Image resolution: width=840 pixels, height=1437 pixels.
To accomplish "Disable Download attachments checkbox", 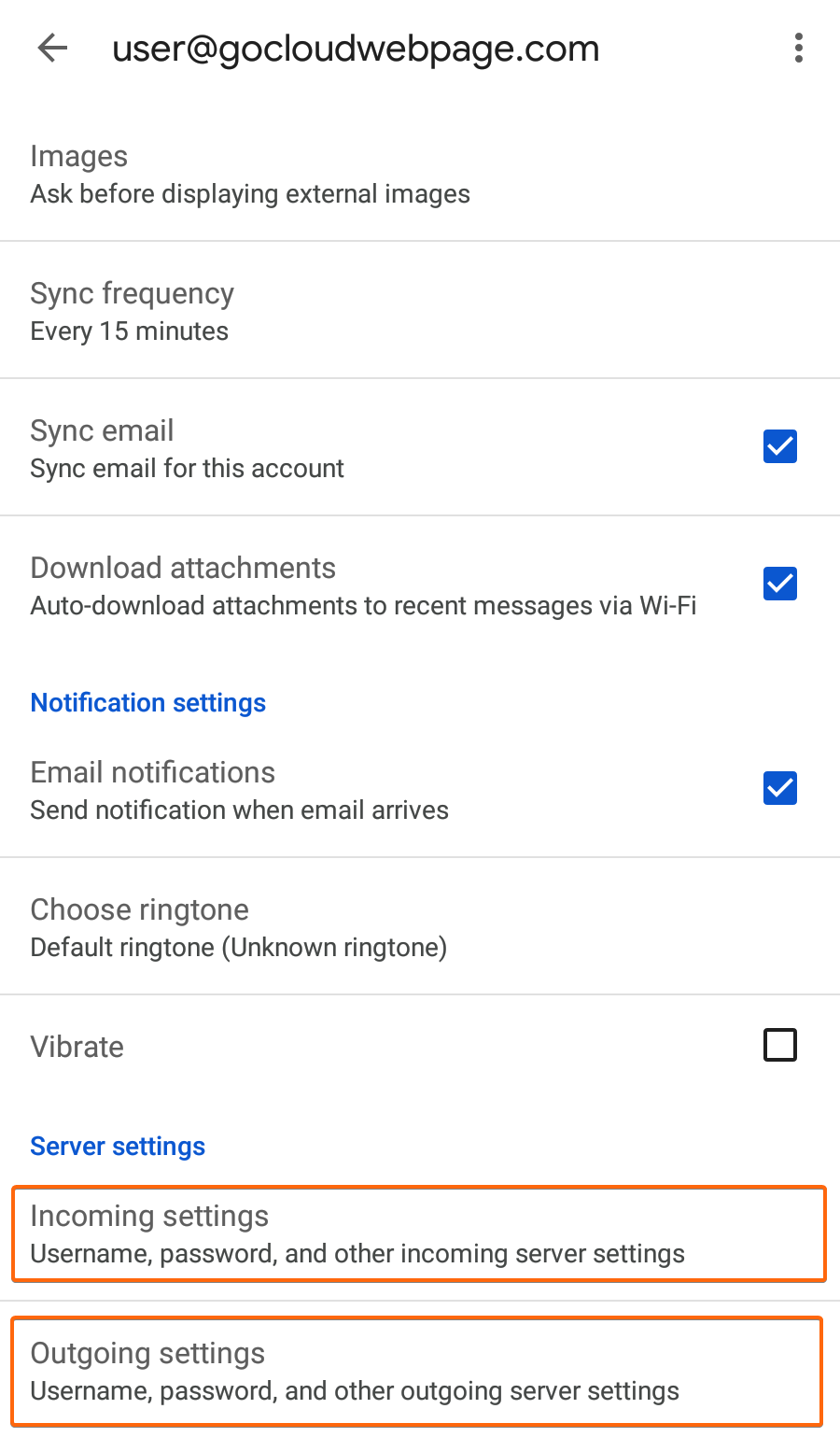I will pyautogui.click(x=780, y=584).
